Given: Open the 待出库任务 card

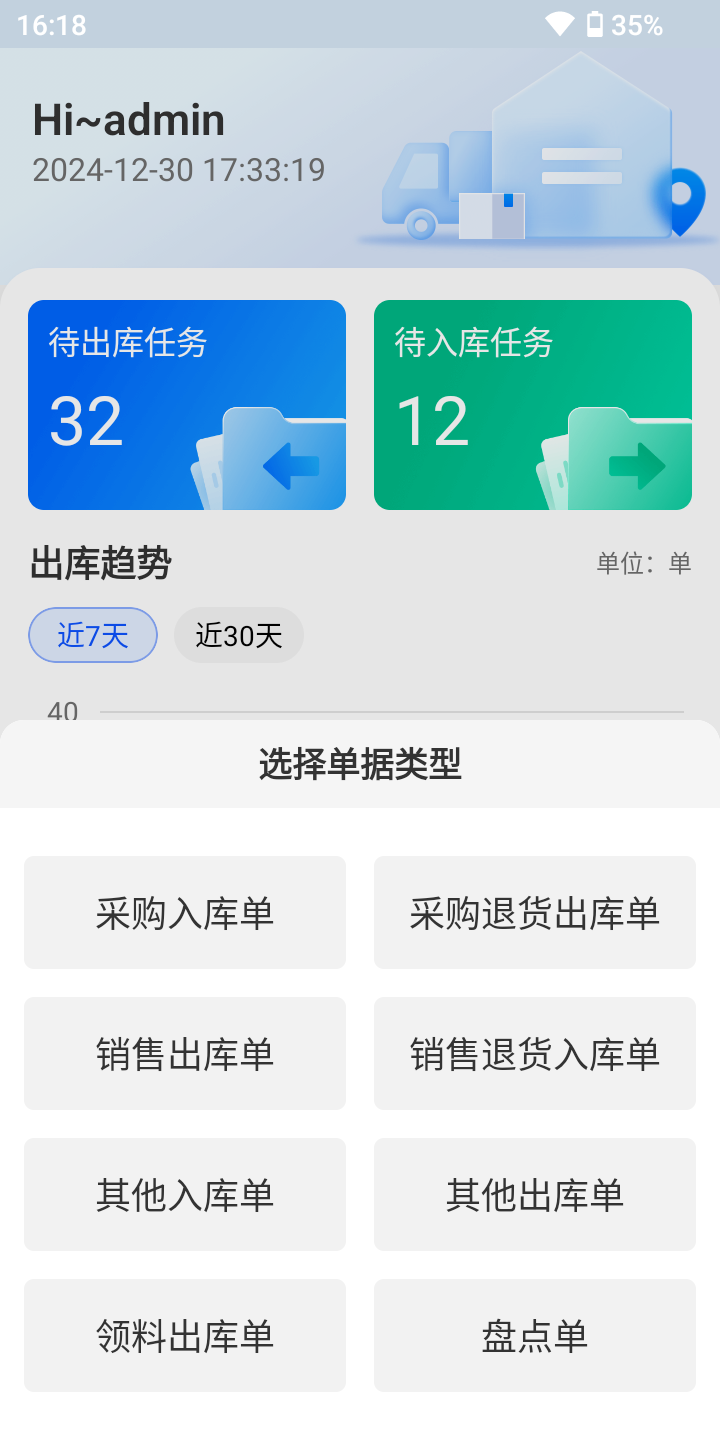Looking at the screenshot, I should point(187,405).
